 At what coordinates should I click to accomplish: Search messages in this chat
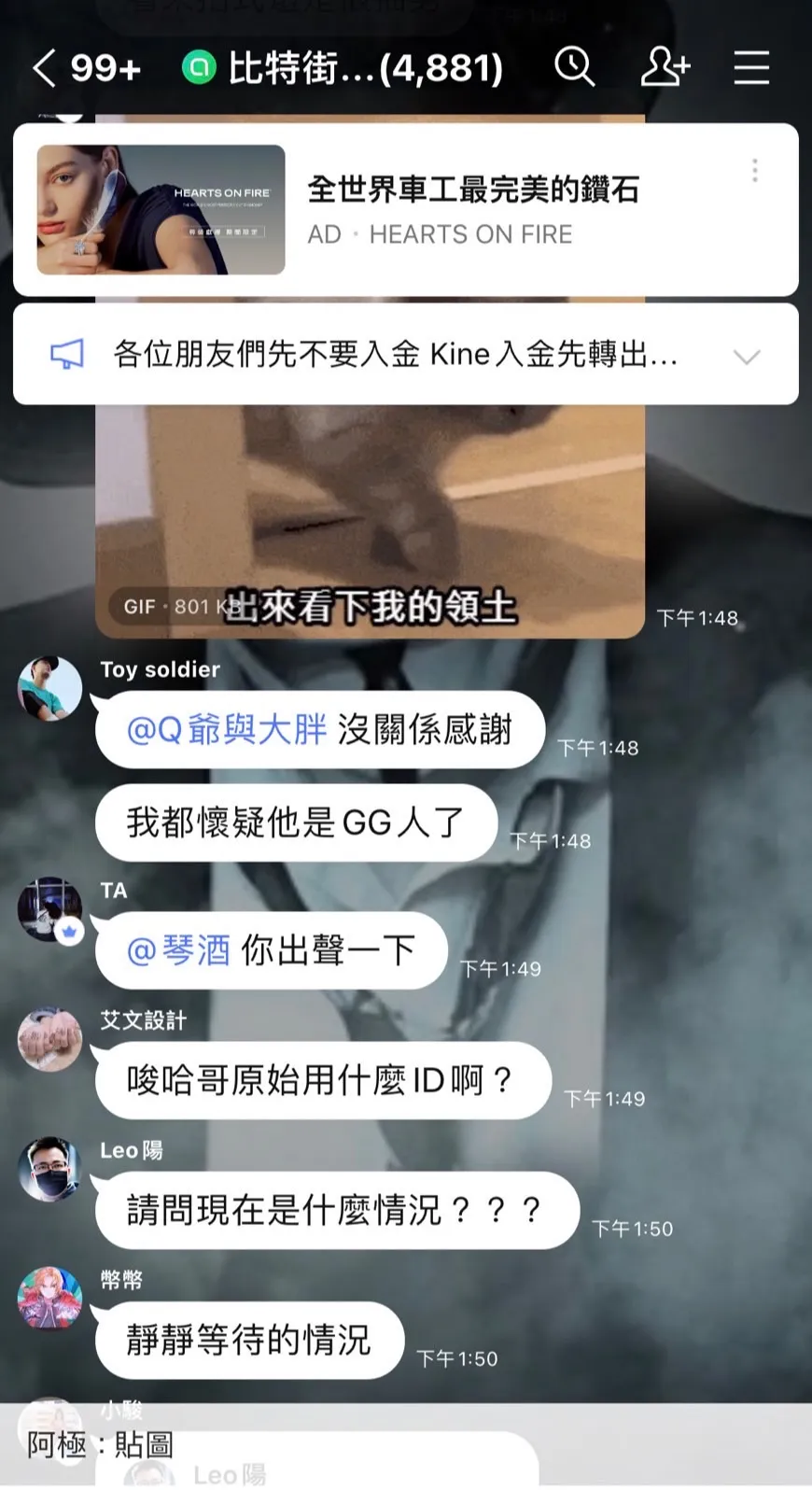coord(574,67)
